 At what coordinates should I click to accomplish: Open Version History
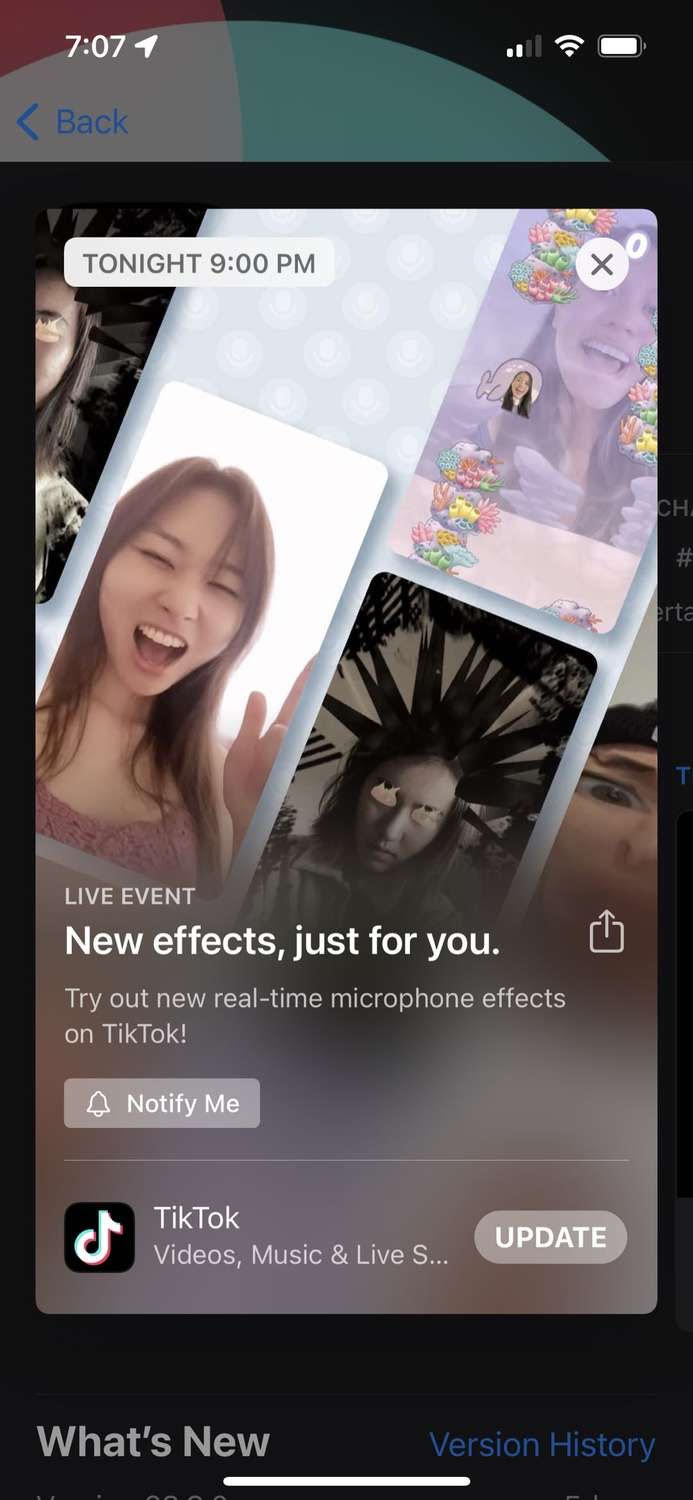pos(542,1444)
